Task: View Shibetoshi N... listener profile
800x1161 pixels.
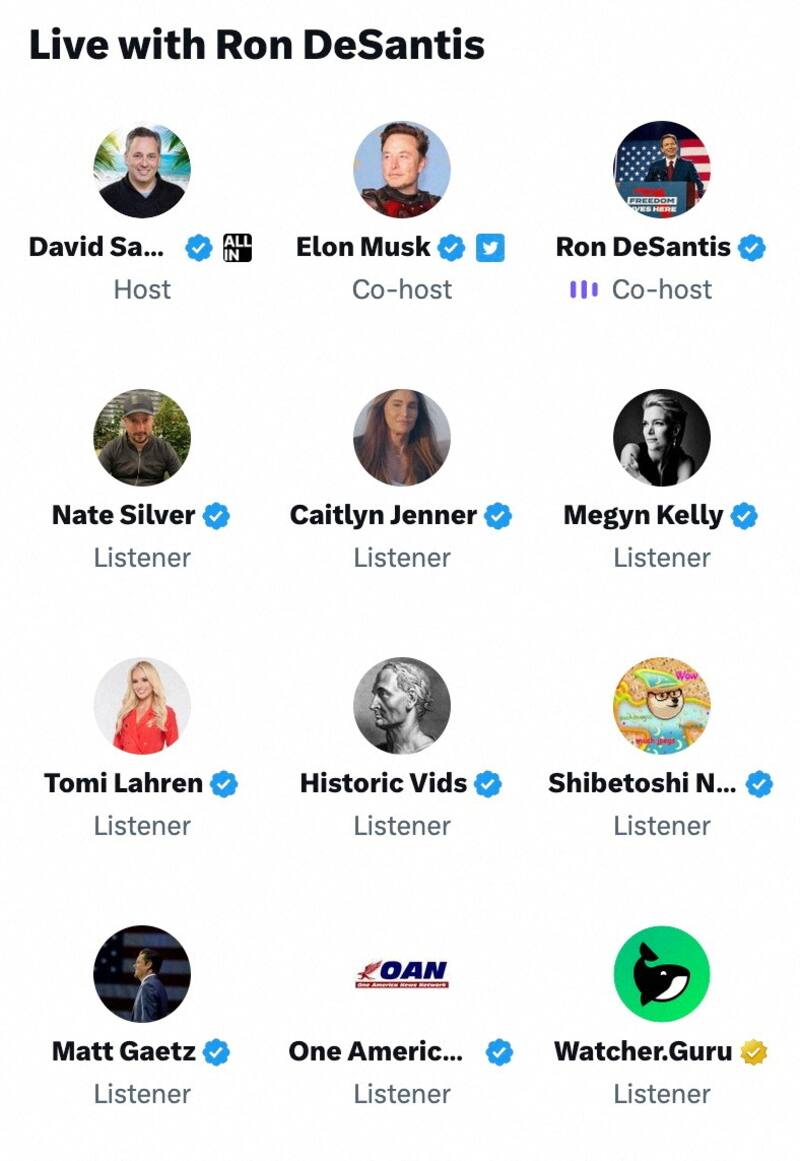Action: 662,706
